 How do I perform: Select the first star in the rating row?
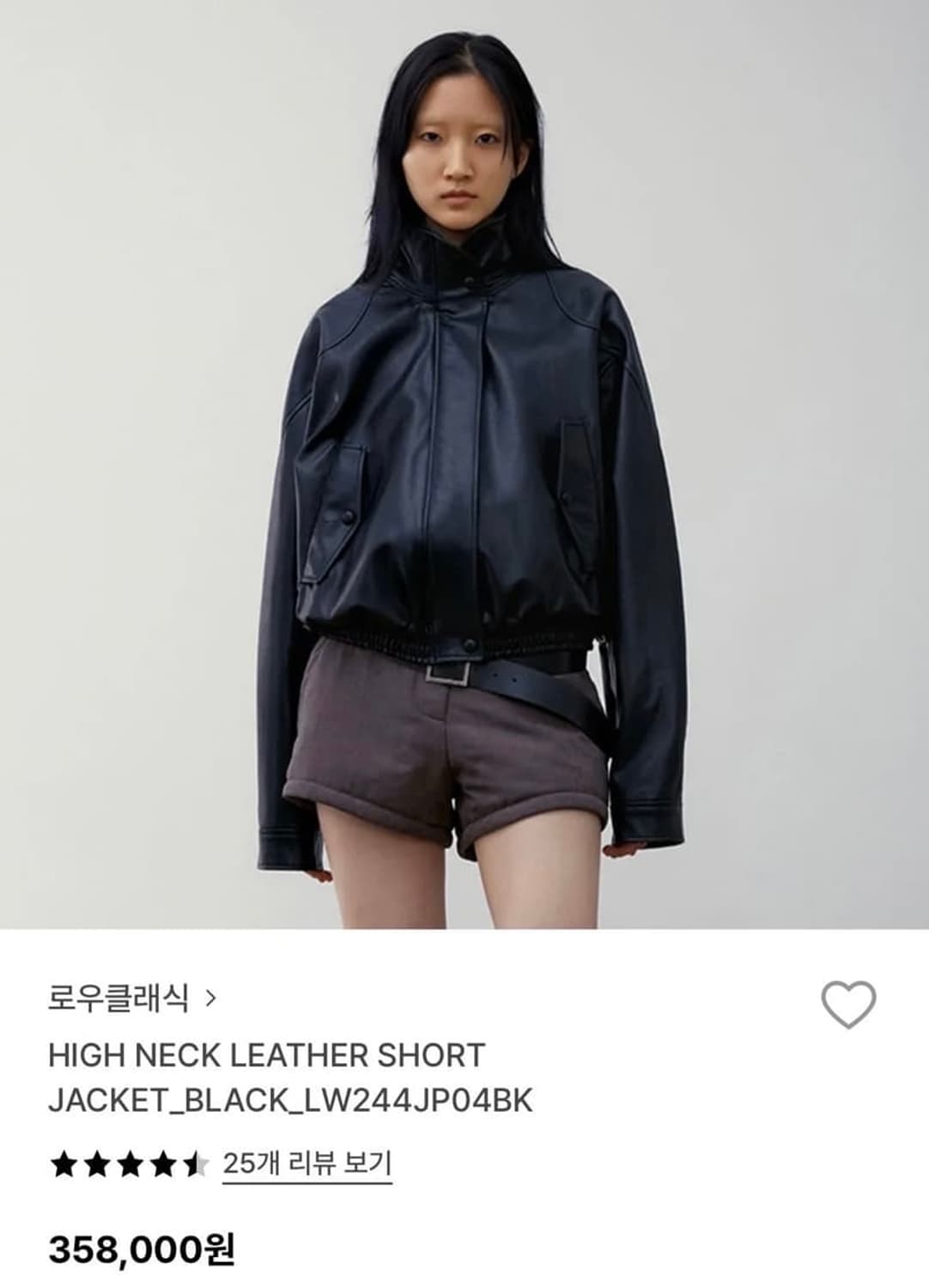(62, 1166)
